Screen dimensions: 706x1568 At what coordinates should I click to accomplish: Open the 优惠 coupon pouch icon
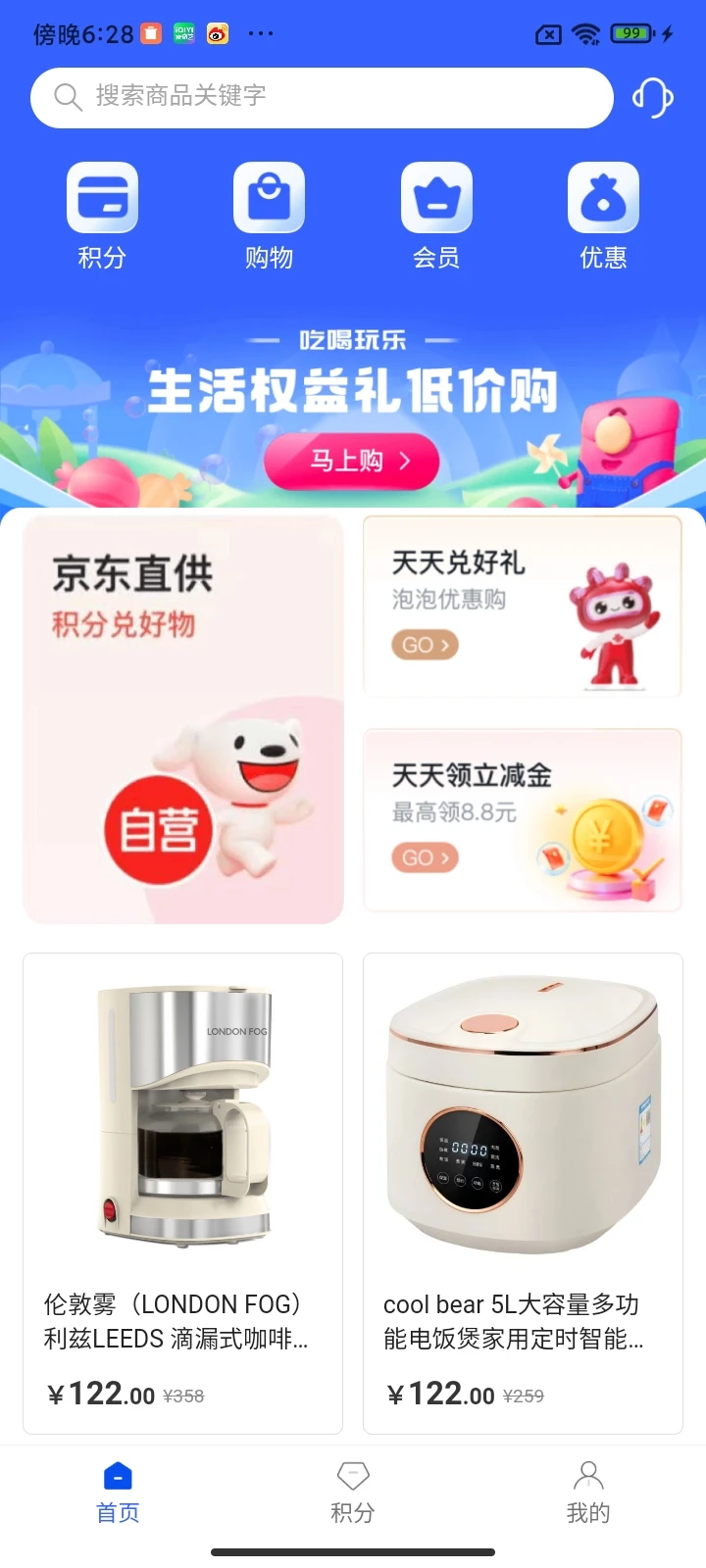(603, 199)
